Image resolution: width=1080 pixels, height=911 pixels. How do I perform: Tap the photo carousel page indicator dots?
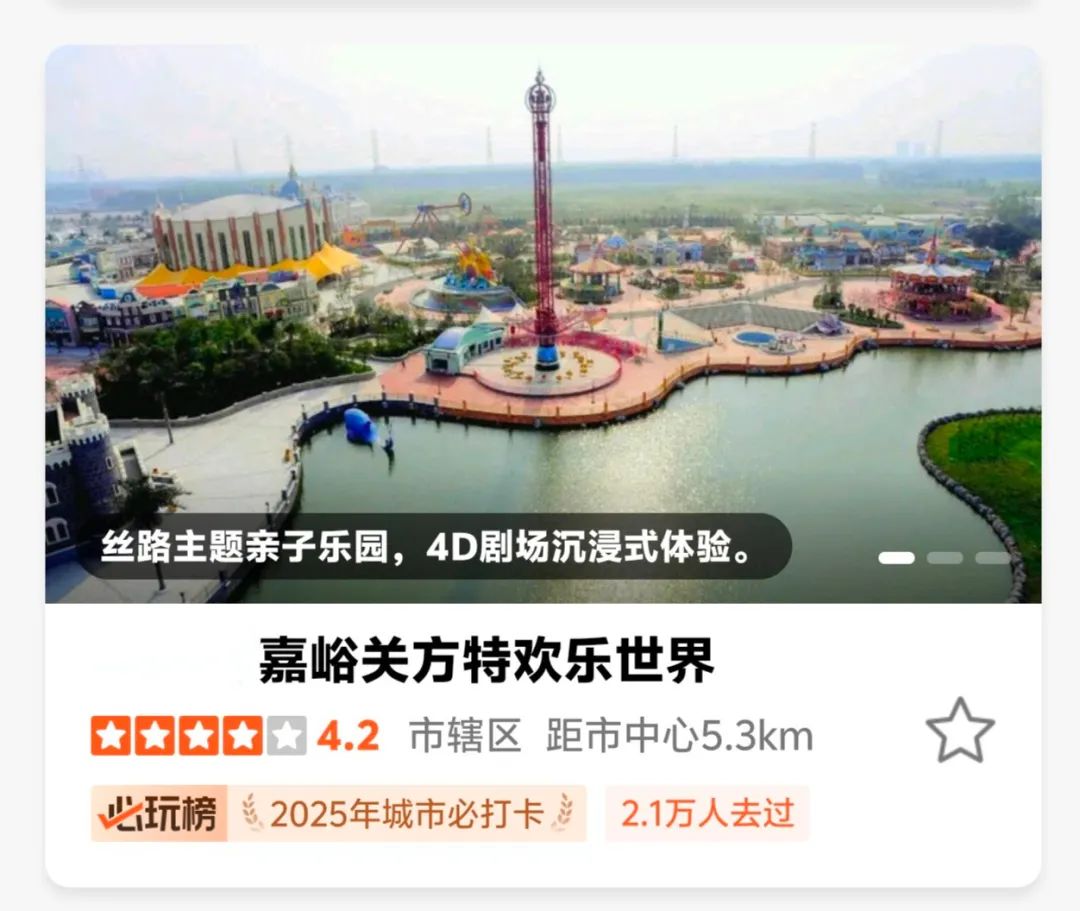943,558
